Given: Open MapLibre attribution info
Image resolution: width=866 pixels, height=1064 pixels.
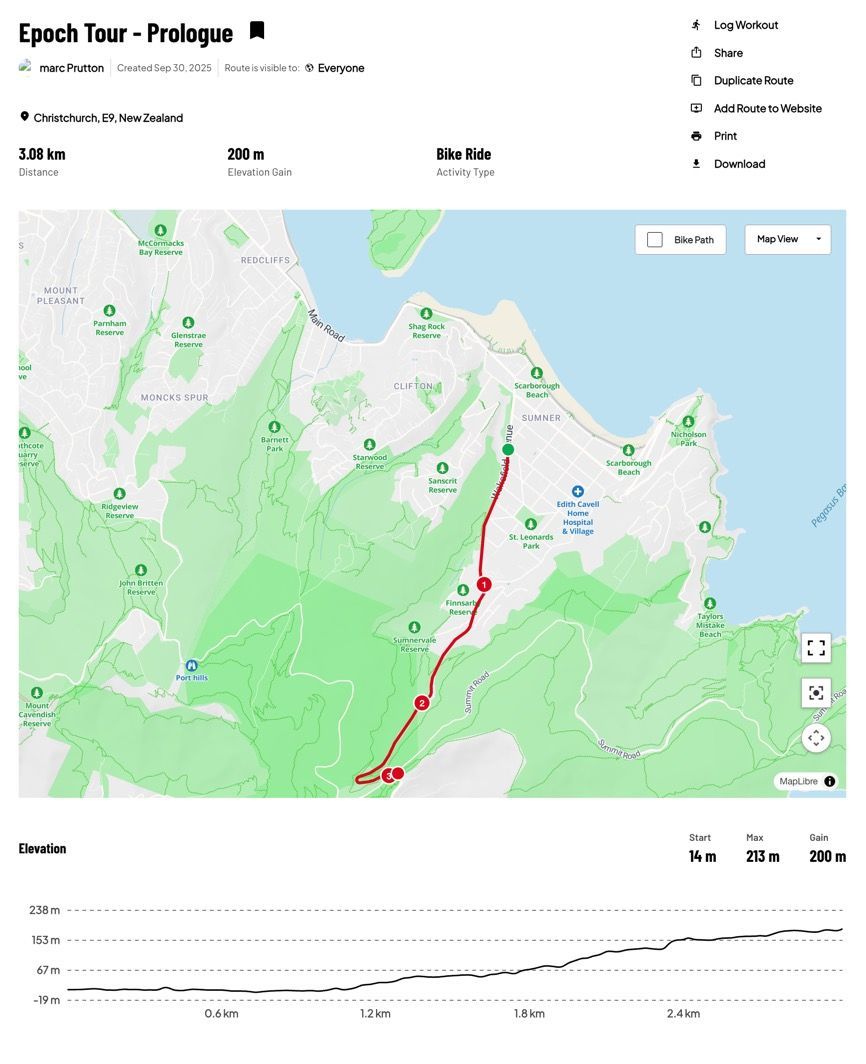Looking at the screenshot, I should tap(830, 782).
